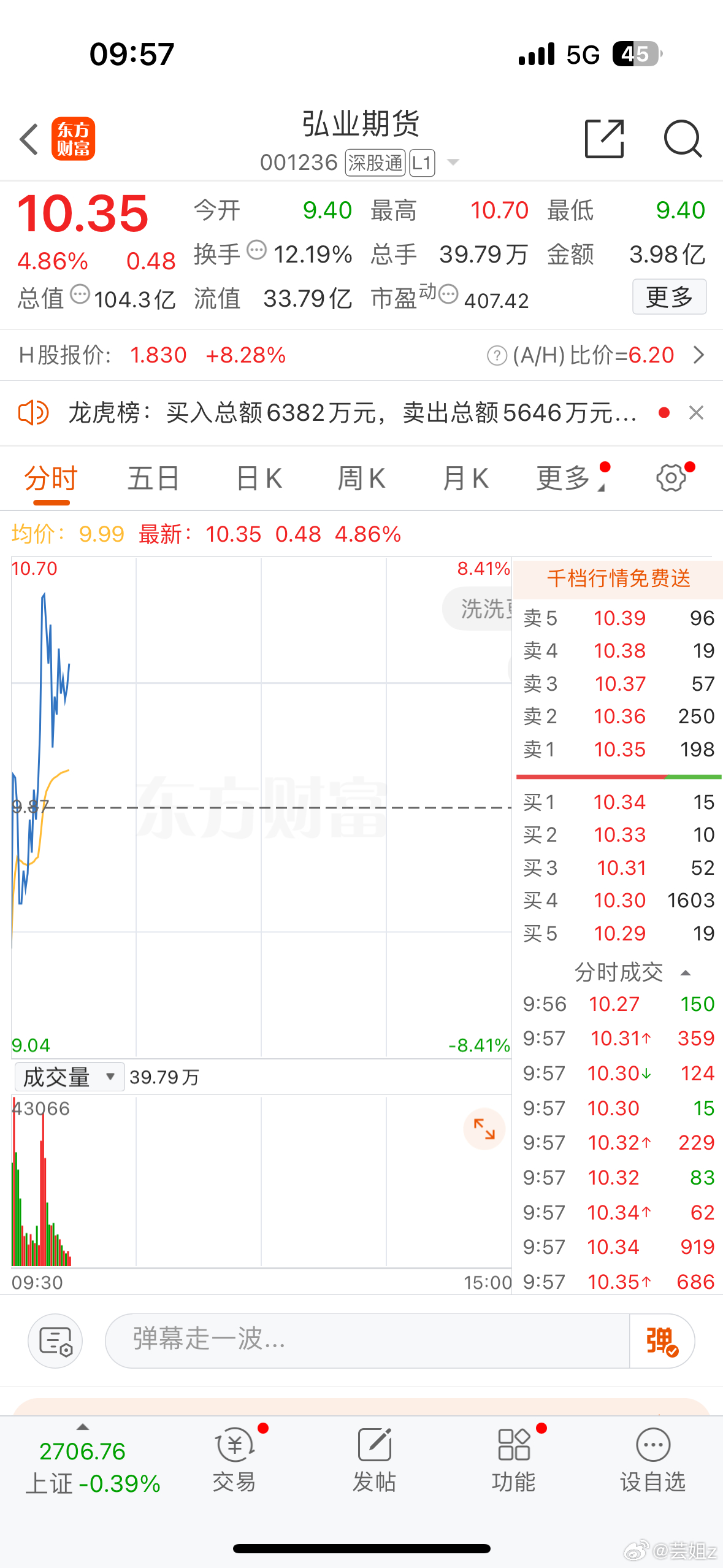Switch to the 日K chart tab
723x1568 pixels.
[x=259, y=478]
